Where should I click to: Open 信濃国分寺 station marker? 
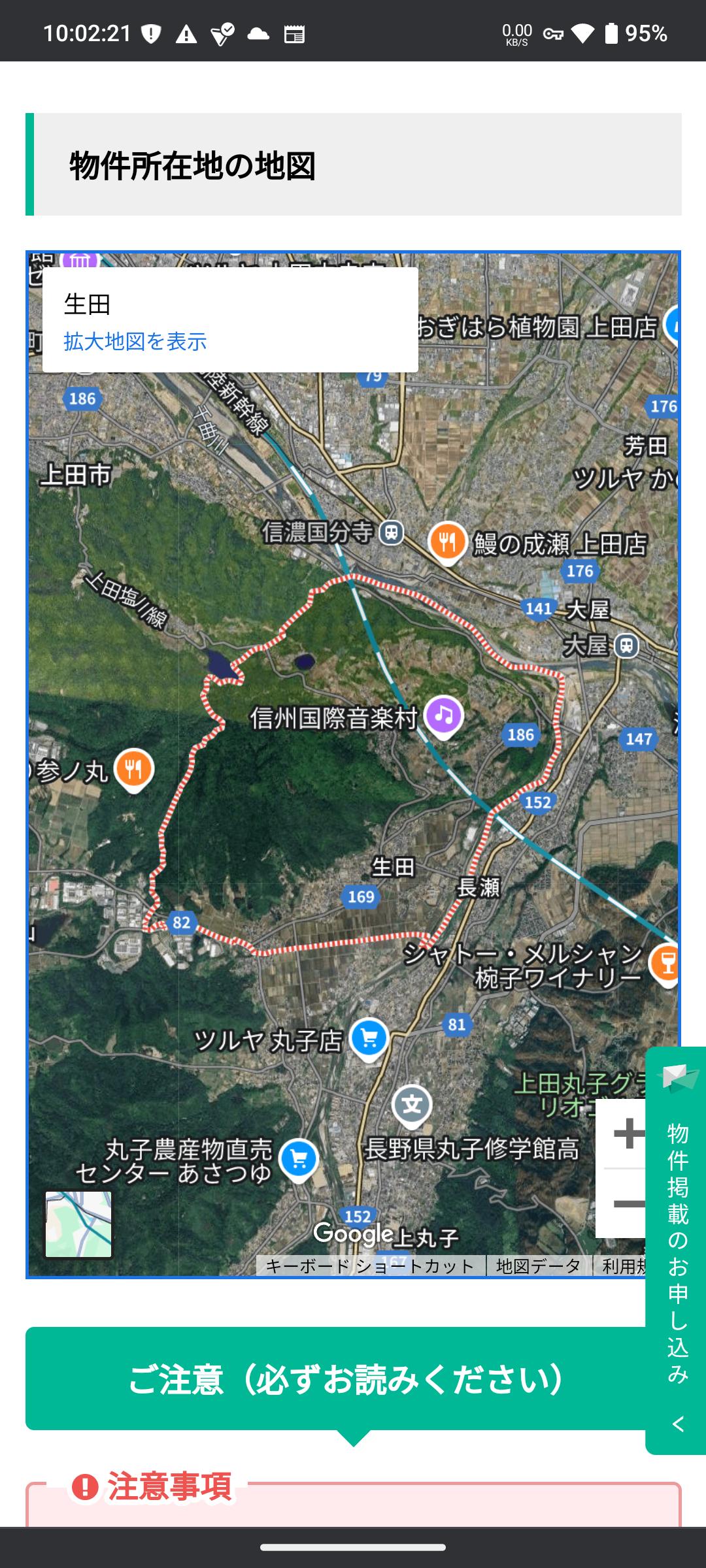(x=392, y=532)
